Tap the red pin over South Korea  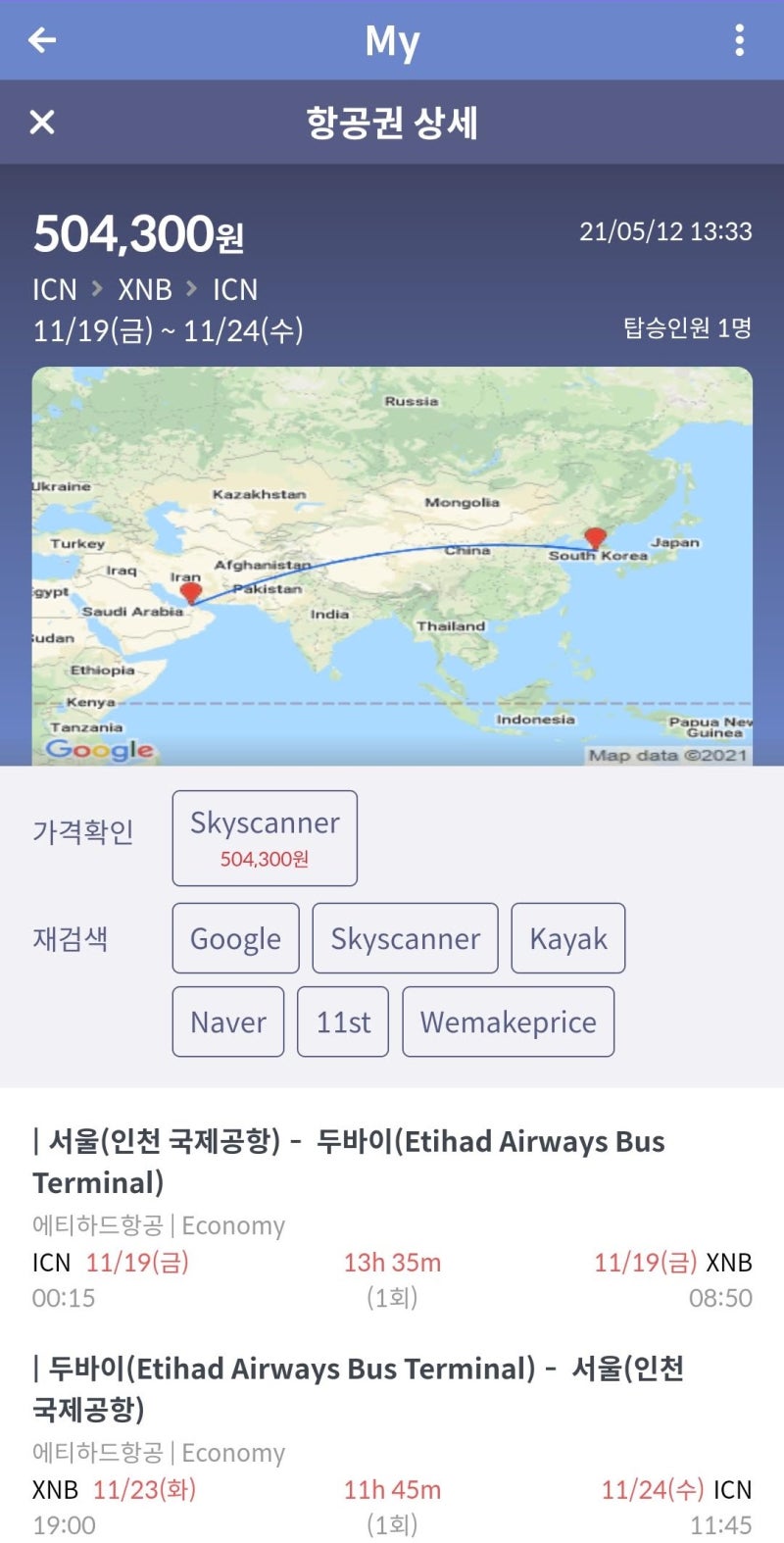pyautogui.click(x=595, y=537)
